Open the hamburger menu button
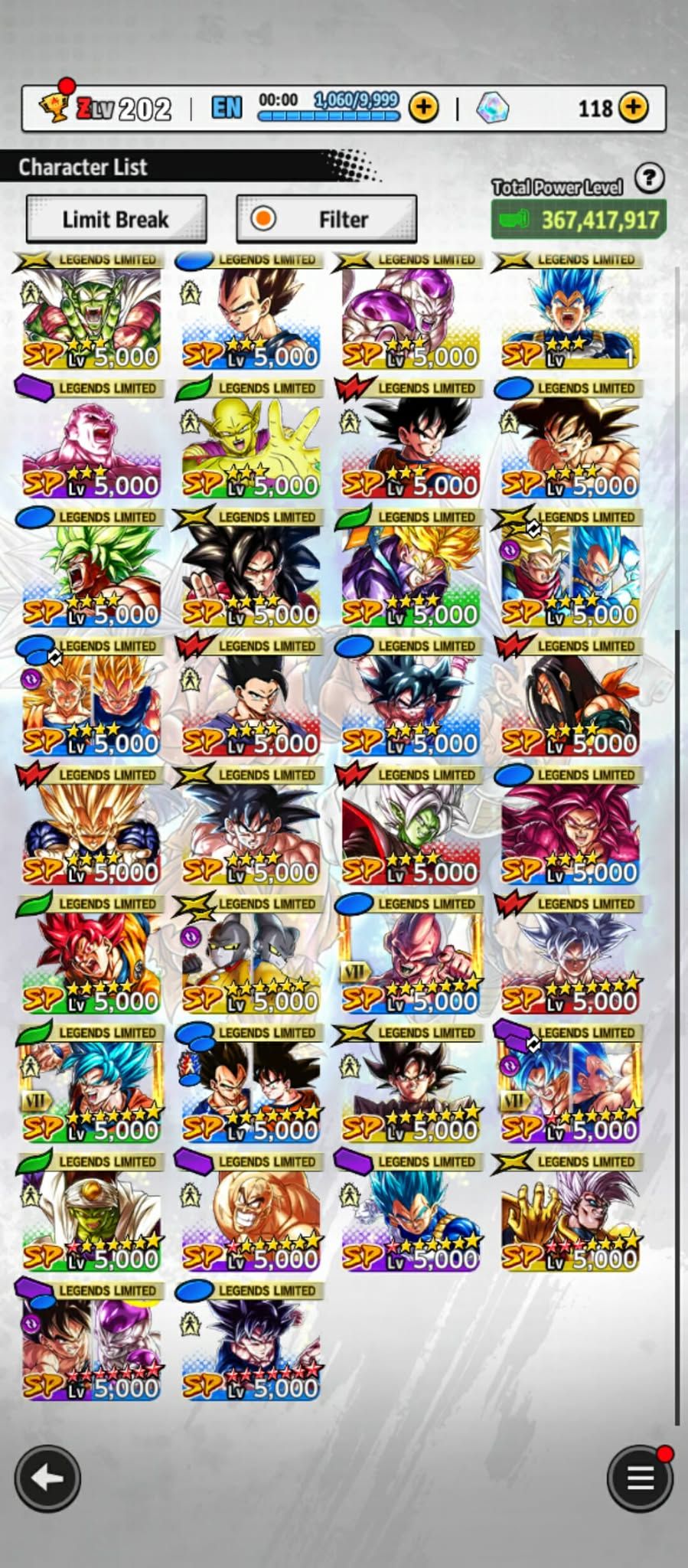Screen dimensions: 688x1568 click(x=640, y=1478)
